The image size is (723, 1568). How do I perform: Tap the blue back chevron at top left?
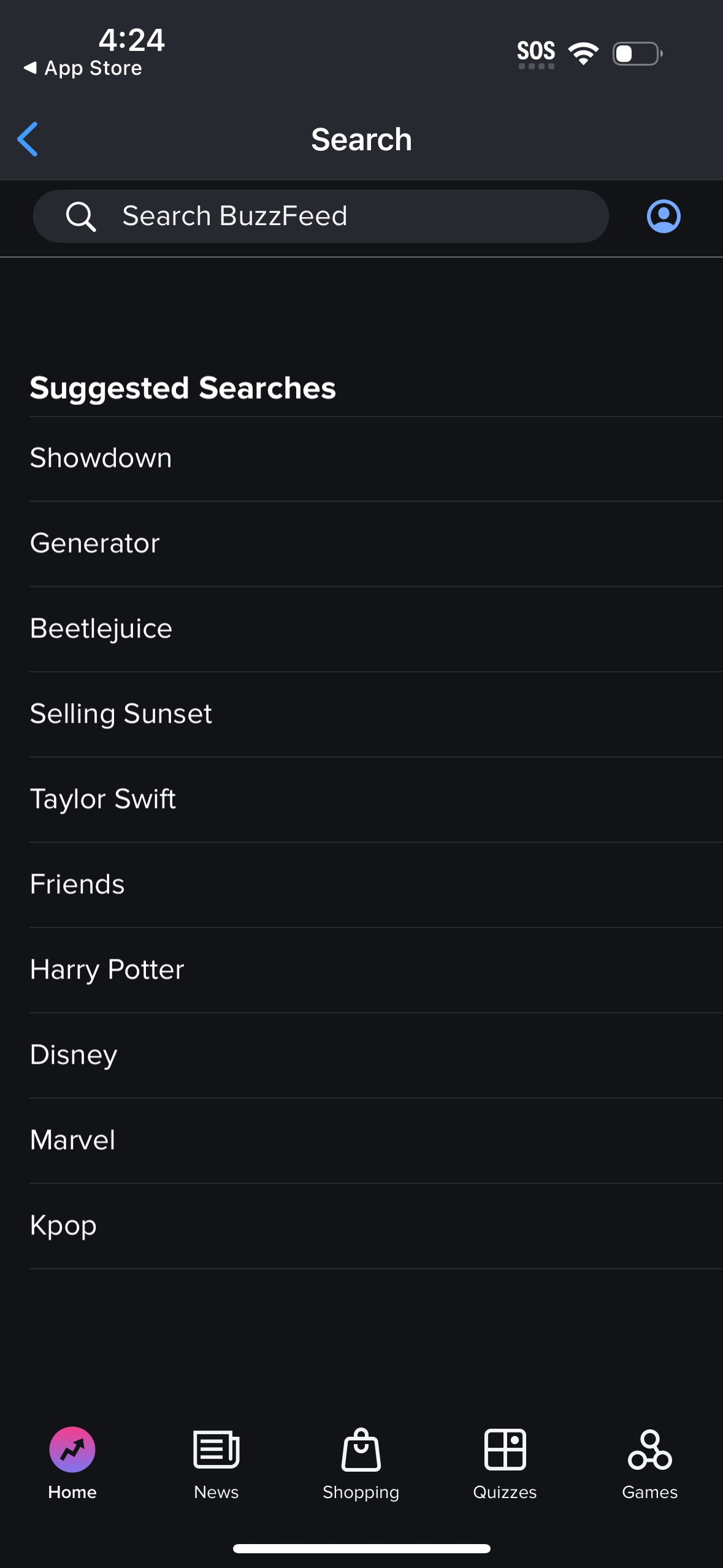click(x=28, y=139)
